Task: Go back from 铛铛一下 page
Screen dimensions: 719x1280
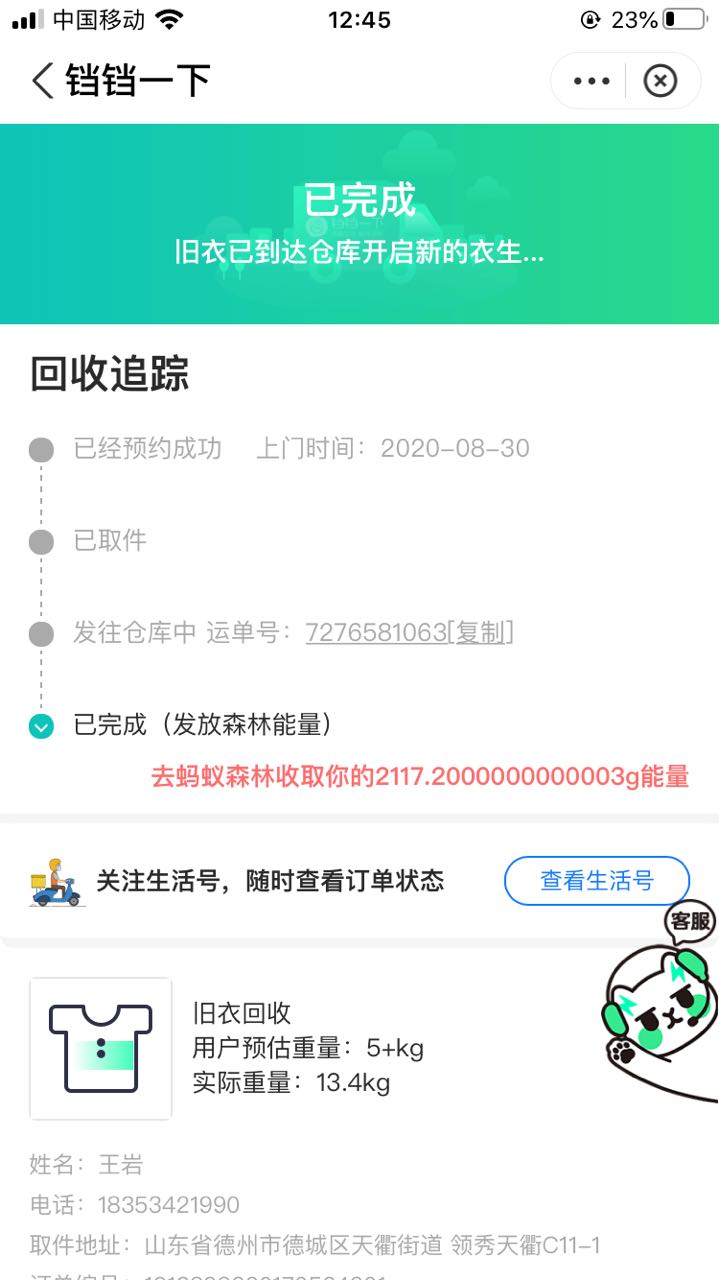Action: point(42,80)
